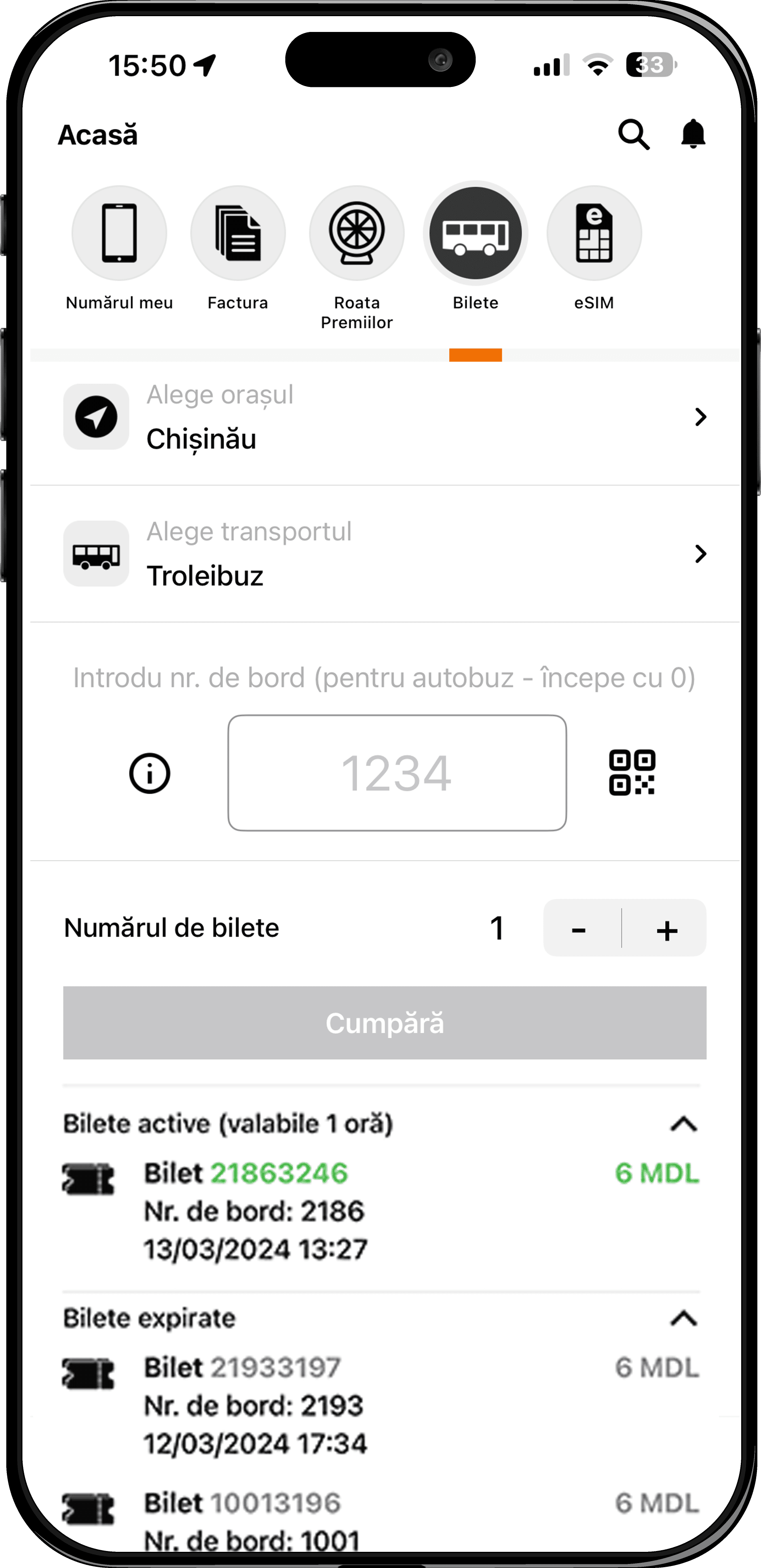Scan QR code for board number

(632, 773)
